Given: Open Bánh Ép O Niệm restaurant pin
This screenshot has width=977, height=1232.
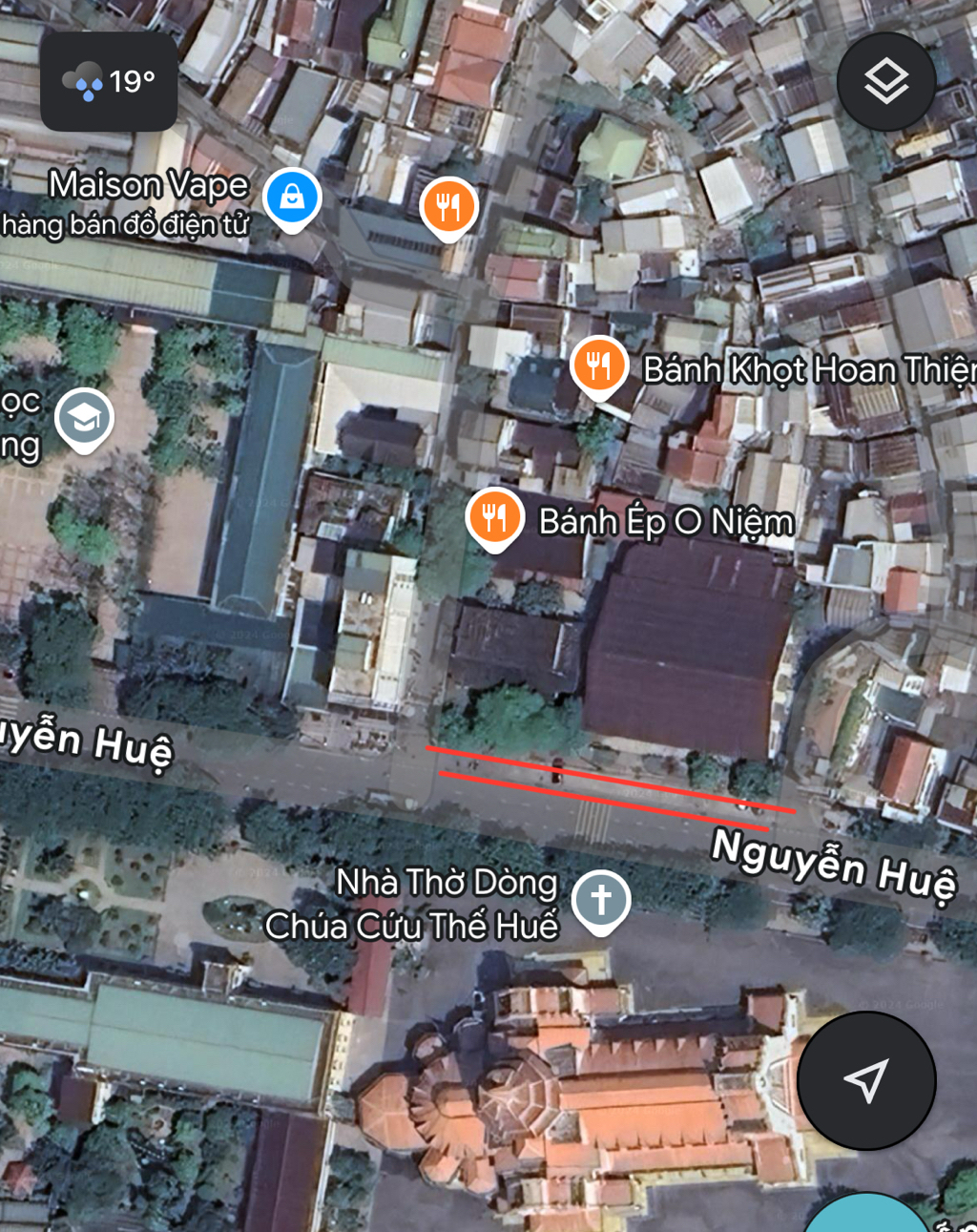Looking at the screenshot, I should pyautogui.click(x=494, y=518).
